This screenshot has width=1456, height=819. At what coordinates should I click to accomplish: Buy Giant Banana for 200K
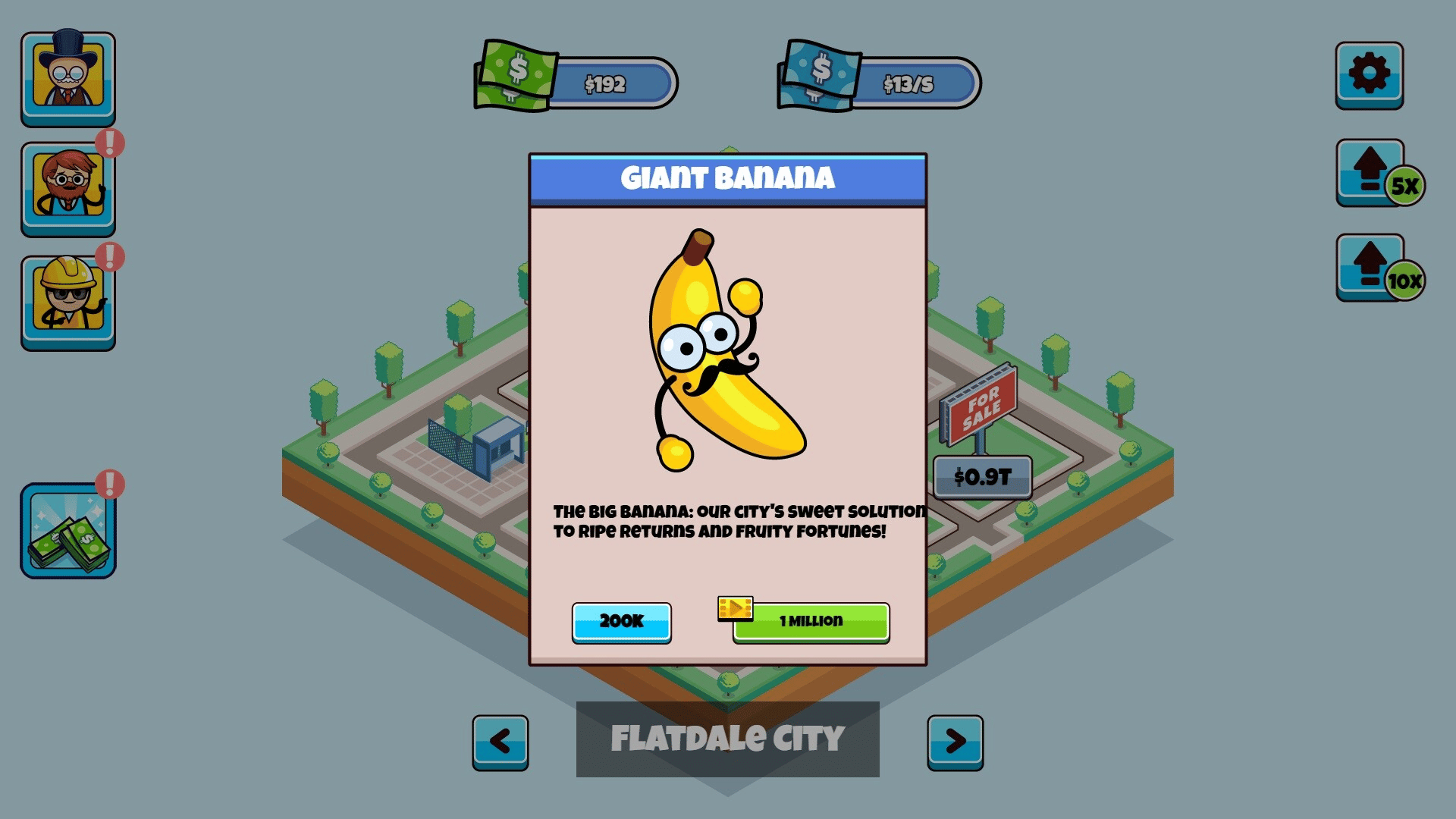click(x=621, y=622)
